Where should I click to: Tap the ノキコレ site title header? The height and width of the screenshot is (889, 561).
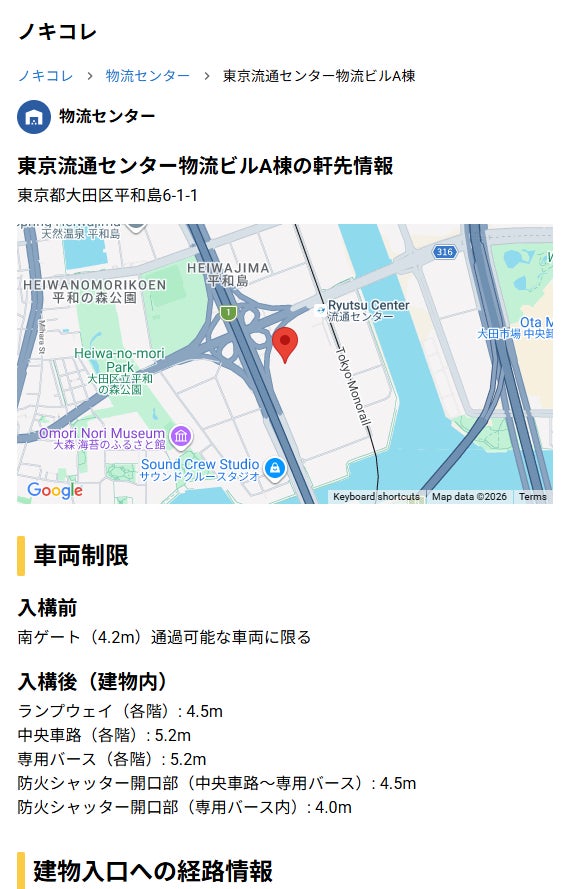pos(57,32)
